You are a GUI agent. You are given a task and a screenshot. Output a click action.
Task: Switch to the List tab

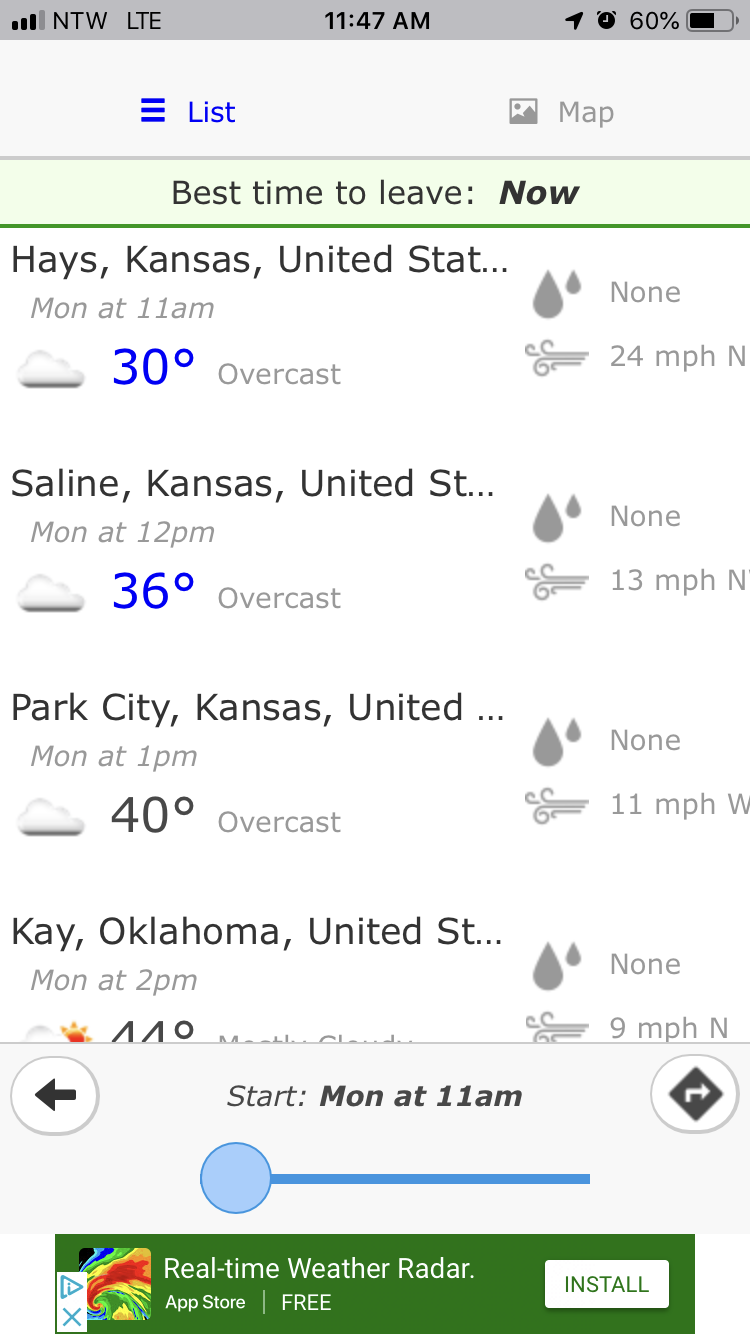188,111
